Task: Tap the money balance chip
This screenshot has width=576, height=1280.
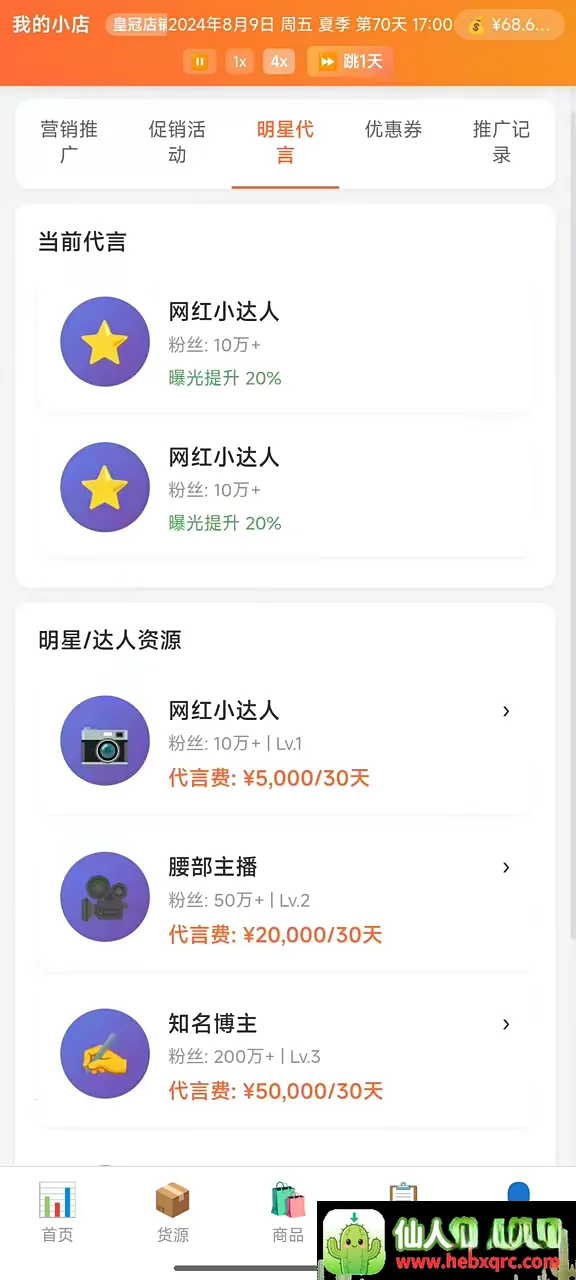Action: coord(509,25)
